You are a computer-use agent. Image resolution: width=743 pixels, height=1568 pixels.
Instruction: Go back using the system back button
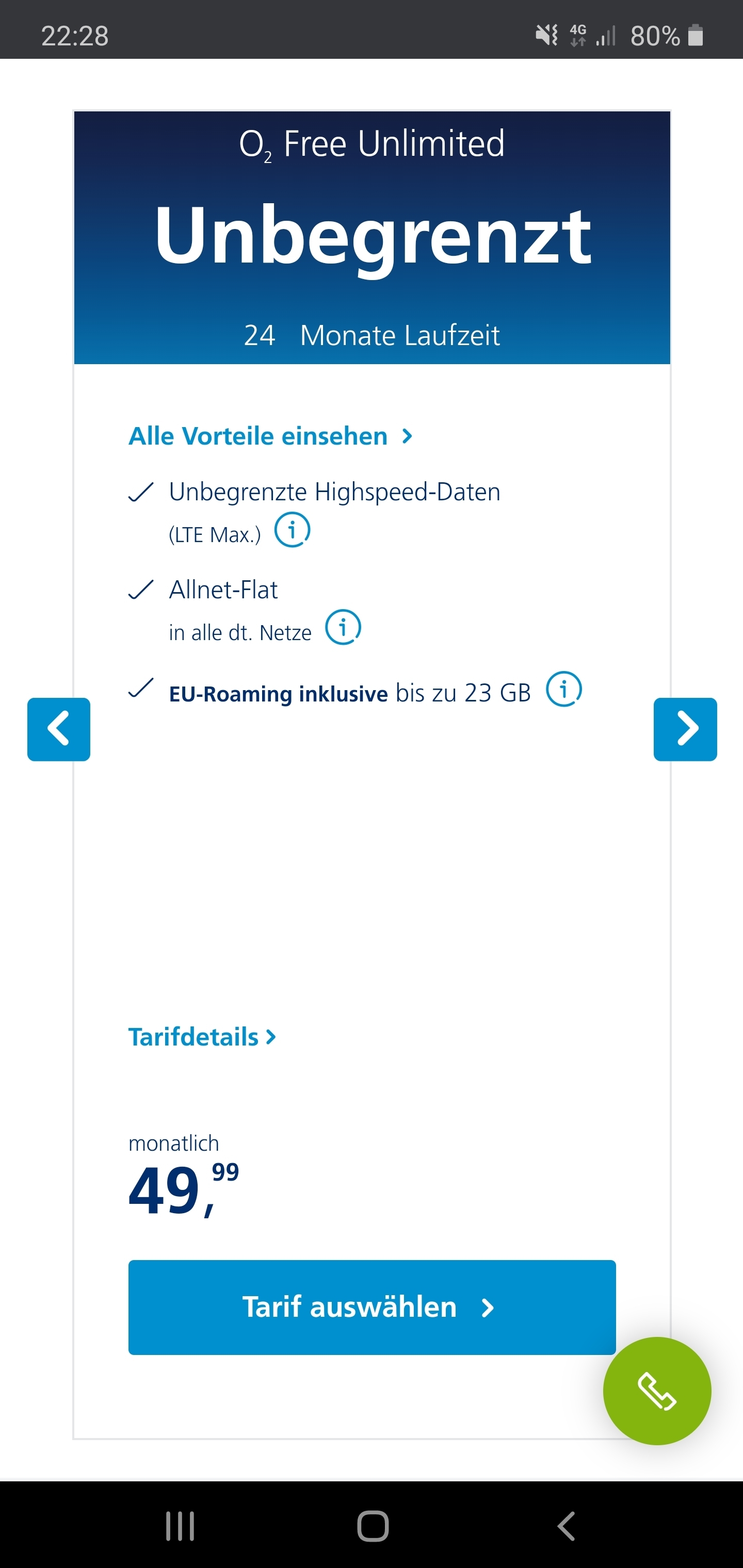click(x=566, y=1526)
